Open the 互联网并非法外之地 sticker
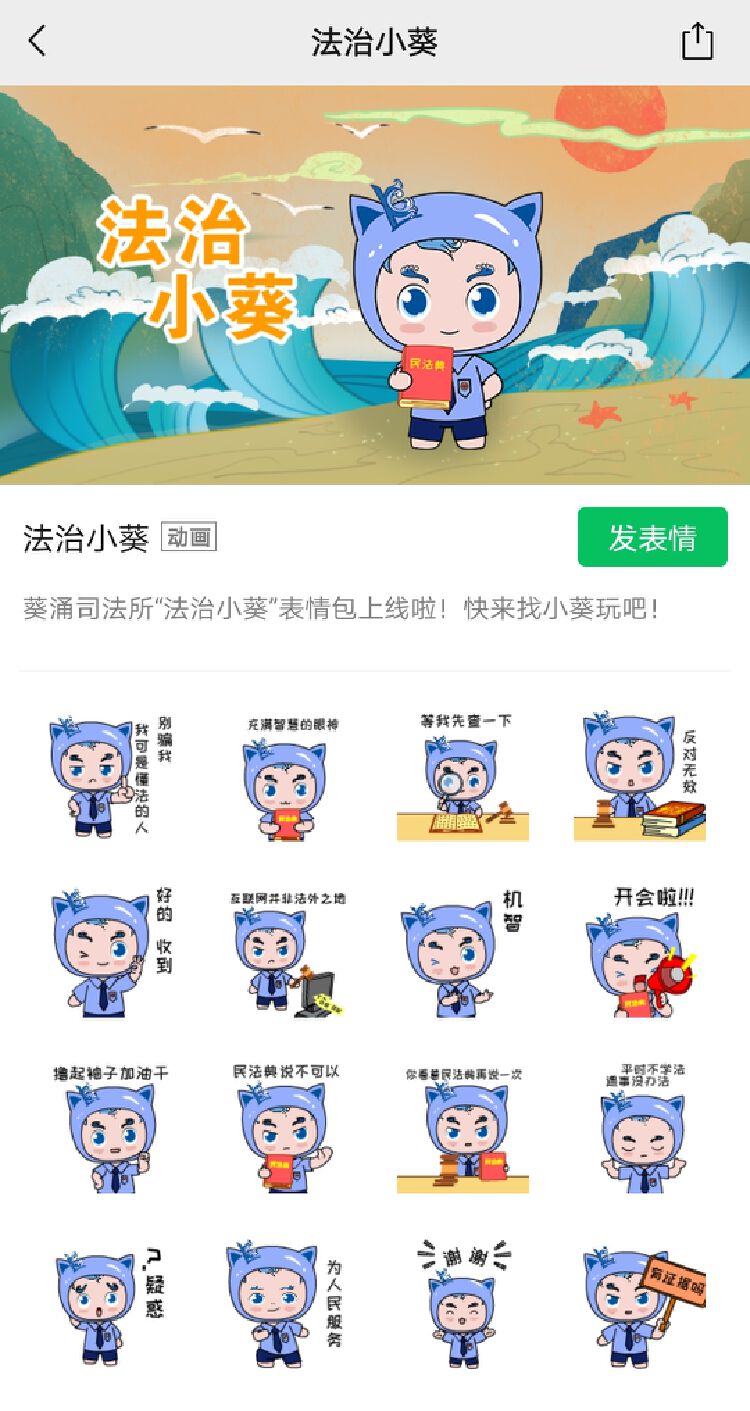Viewport: 750px width, 1411px height. 286,953
